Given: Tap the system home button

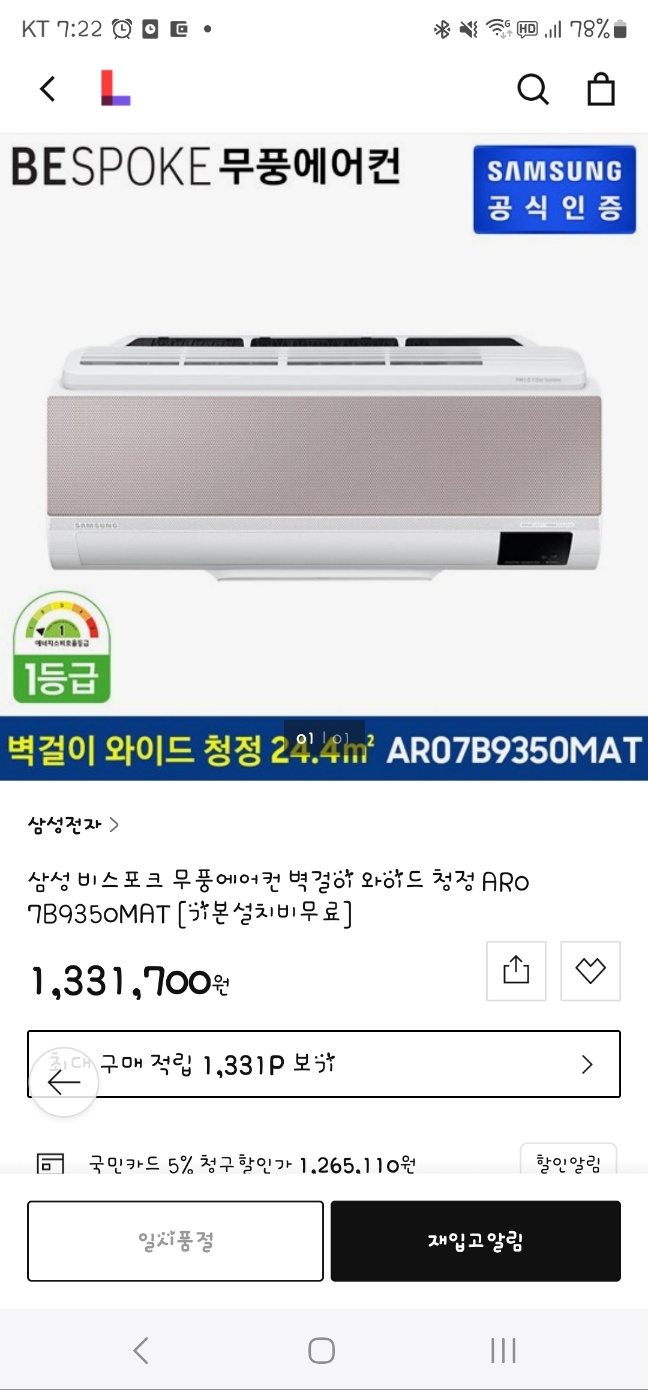Looking at the screenshot, I should [x=321, y=1351].
